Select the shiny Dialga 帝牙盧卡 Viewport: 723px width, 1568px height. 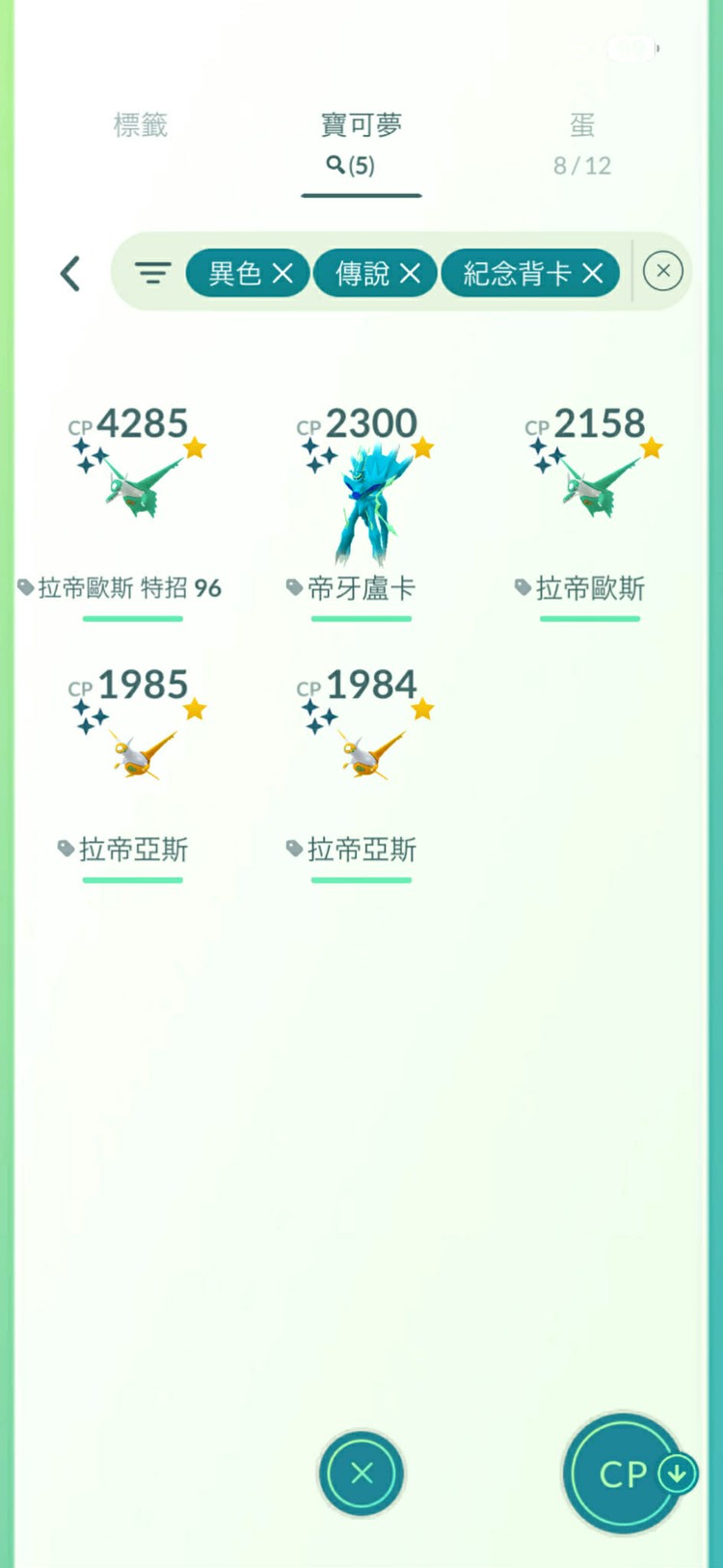pyautogui.click(x=361, y=501)
